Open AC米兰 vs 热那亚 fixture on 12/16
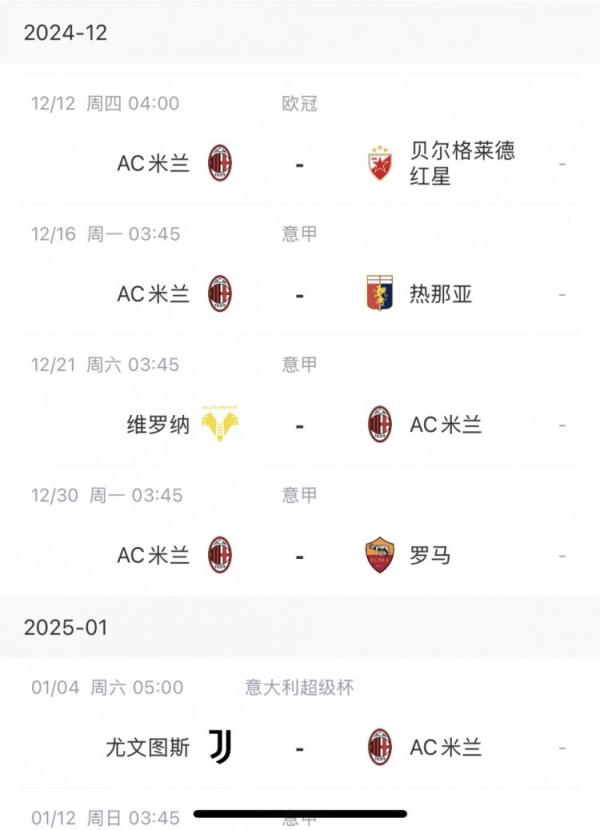Viewport: 600px width, 830px height. click(x=300, y=294)
